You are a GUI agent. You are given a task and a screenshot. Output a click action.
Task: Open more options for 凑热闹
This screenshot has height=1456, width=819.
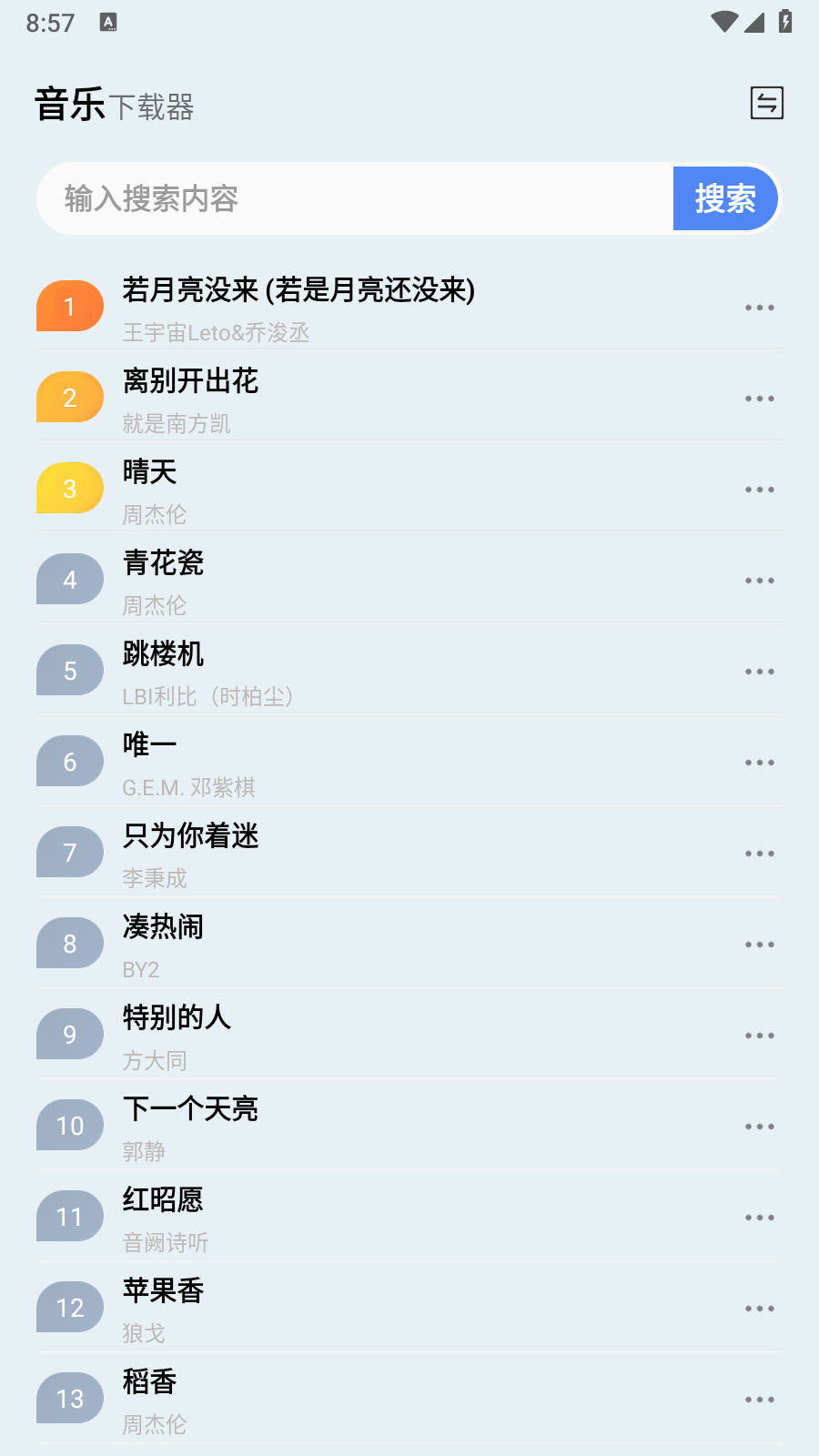click(759, 945)
